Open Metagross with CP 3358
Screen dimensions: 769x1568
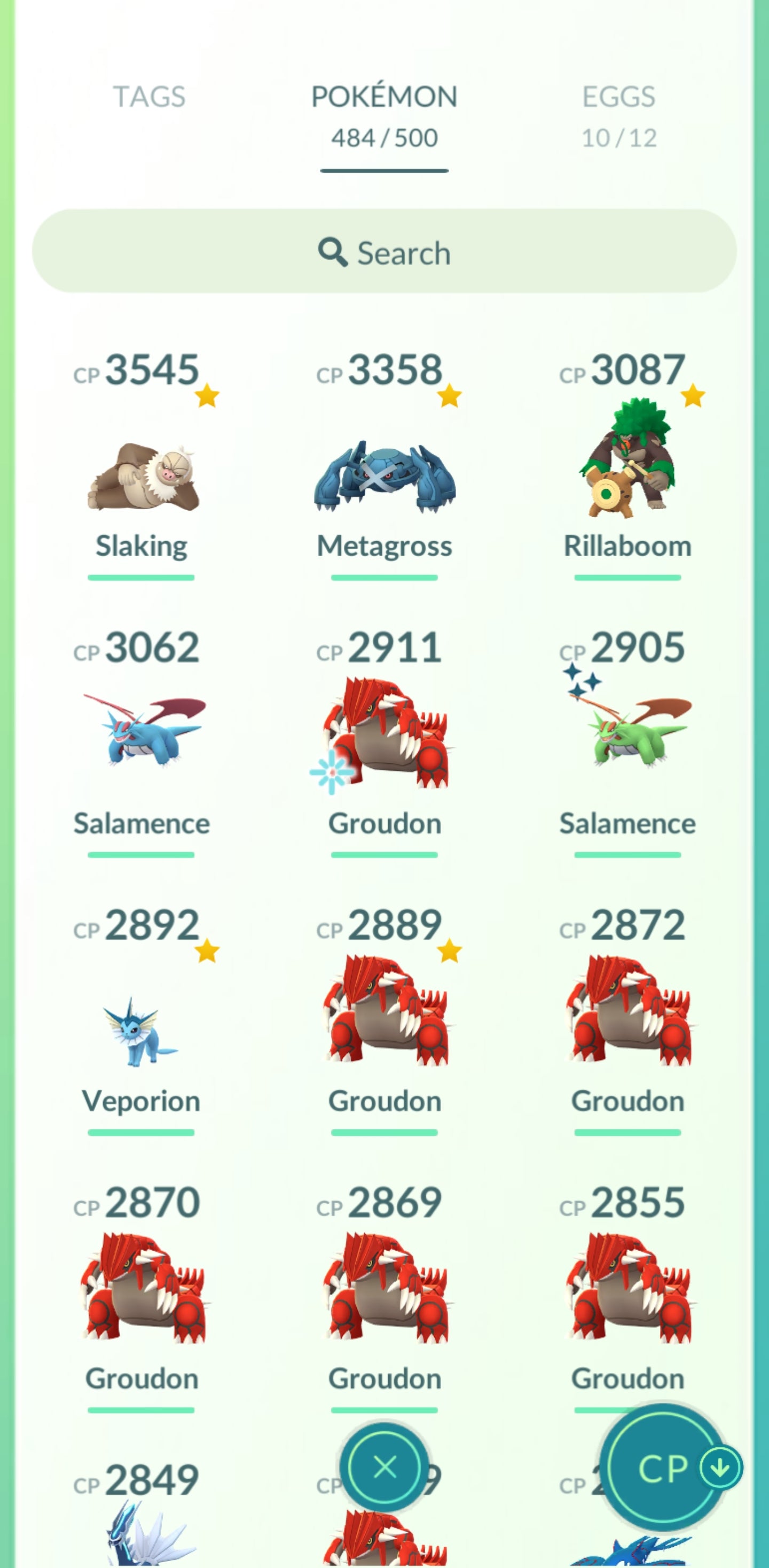tap(384, 475)
